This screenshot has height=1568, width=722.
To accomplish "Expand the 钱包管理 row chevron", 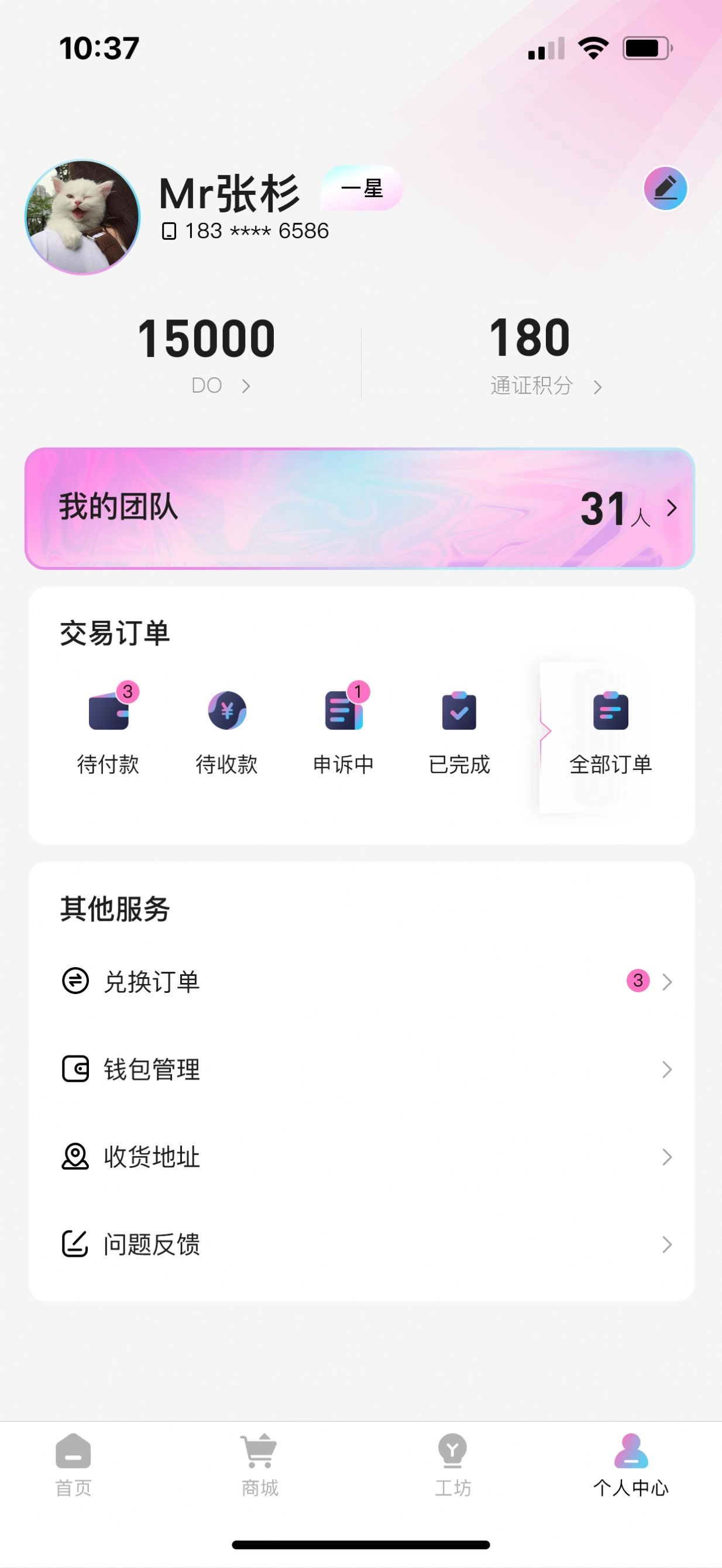I will (668, 1070).
